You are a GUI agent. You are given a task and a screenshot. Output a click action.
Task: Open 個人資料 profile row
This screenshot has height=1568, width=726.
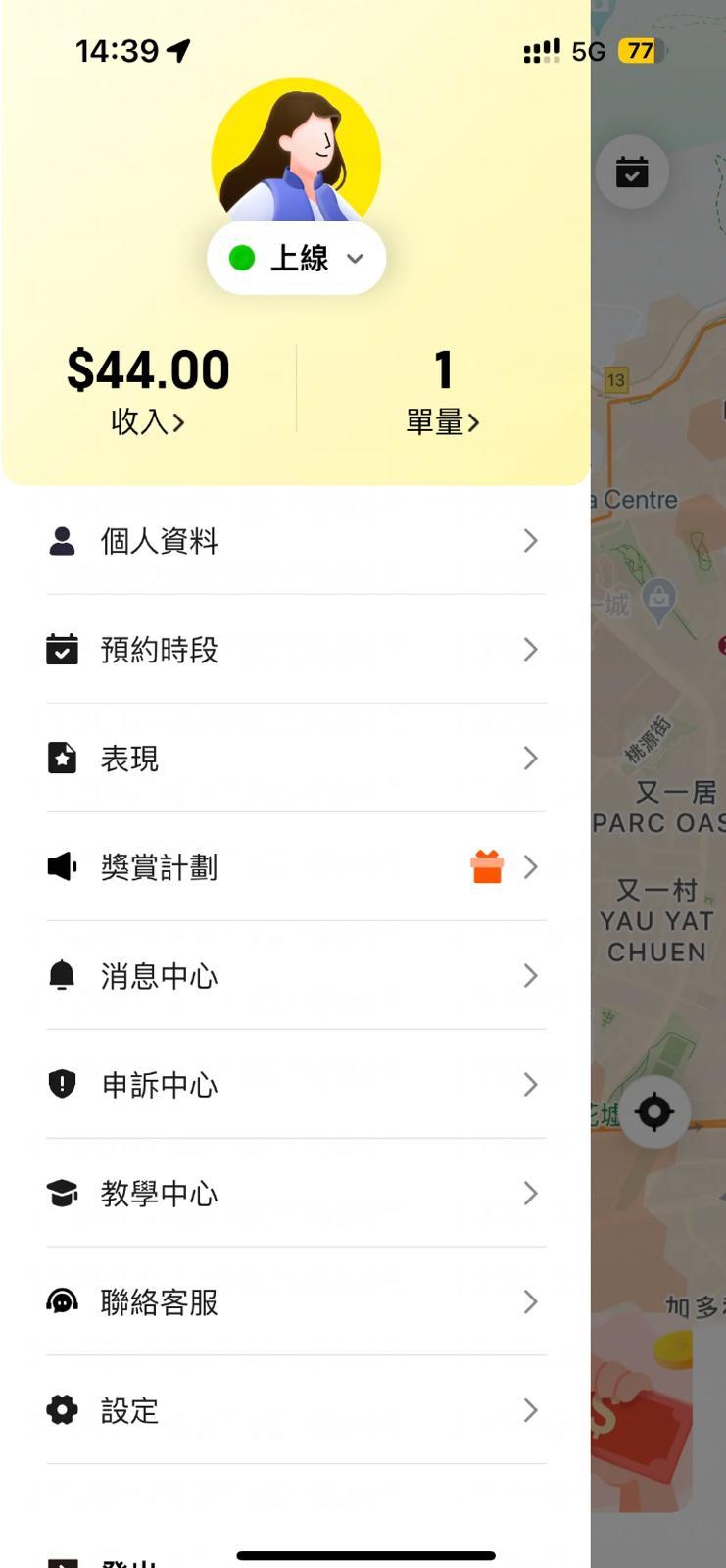pos(295,541)
